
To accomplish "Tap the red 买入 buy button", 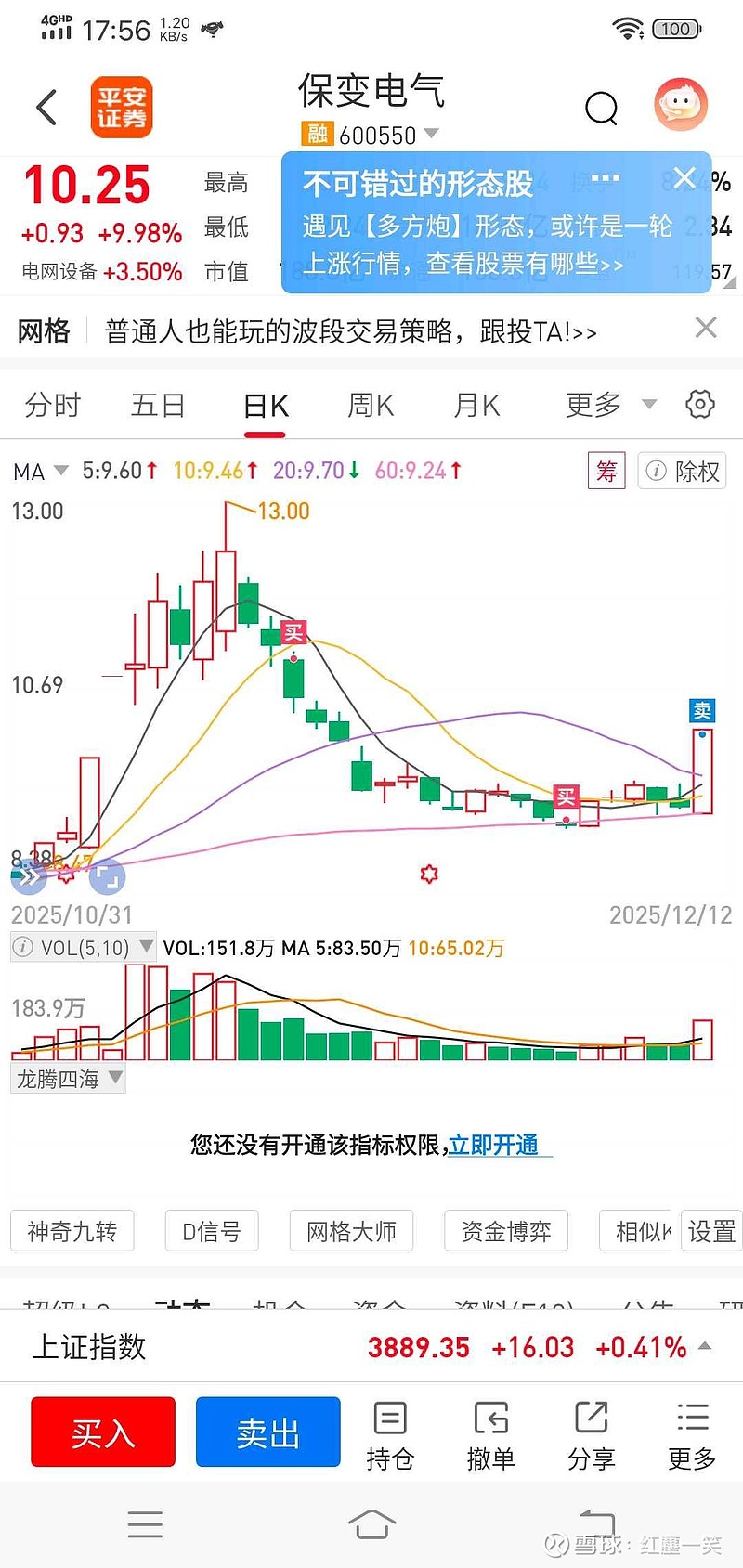I will click(102, 1432).
